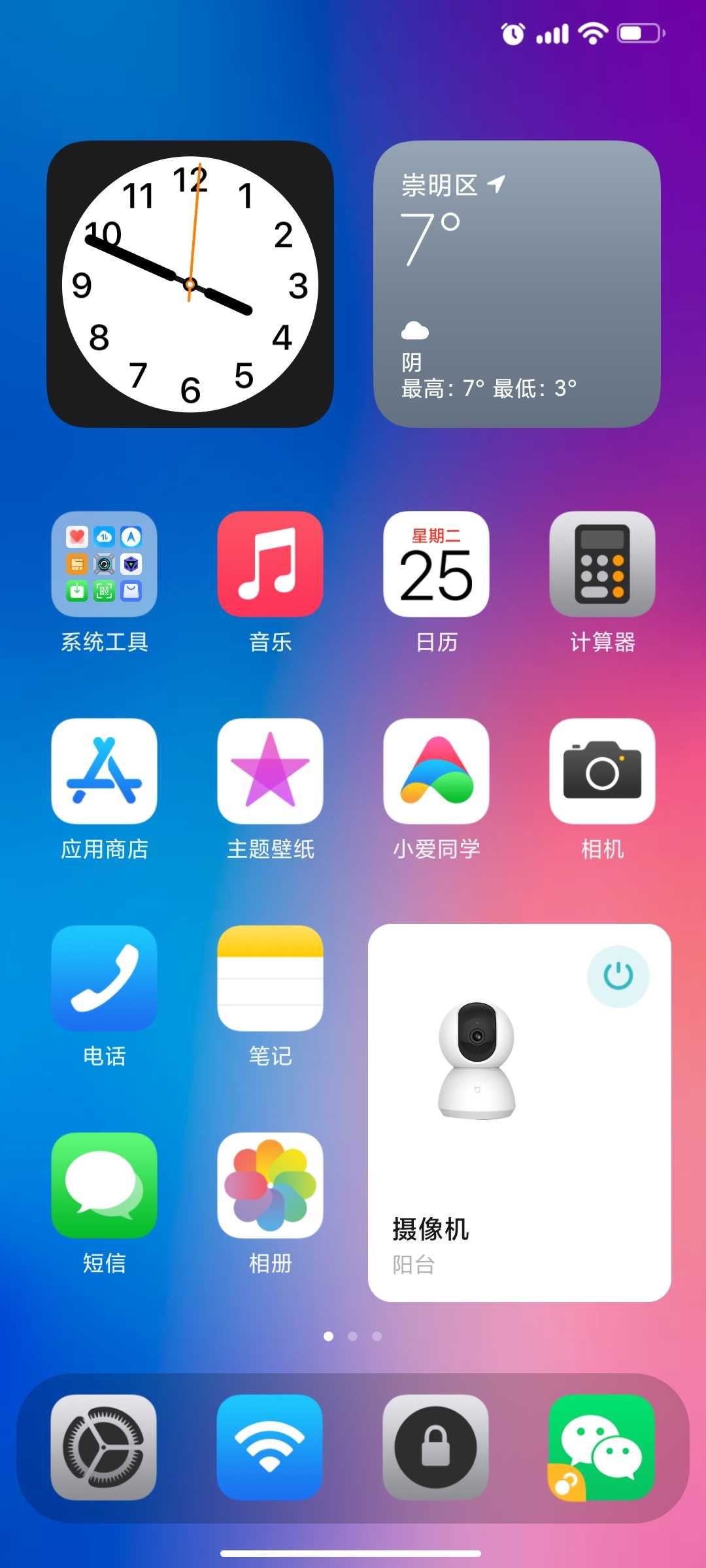Open 应用商店
The height and width of the screenshot is (1568, 706).
105,771
